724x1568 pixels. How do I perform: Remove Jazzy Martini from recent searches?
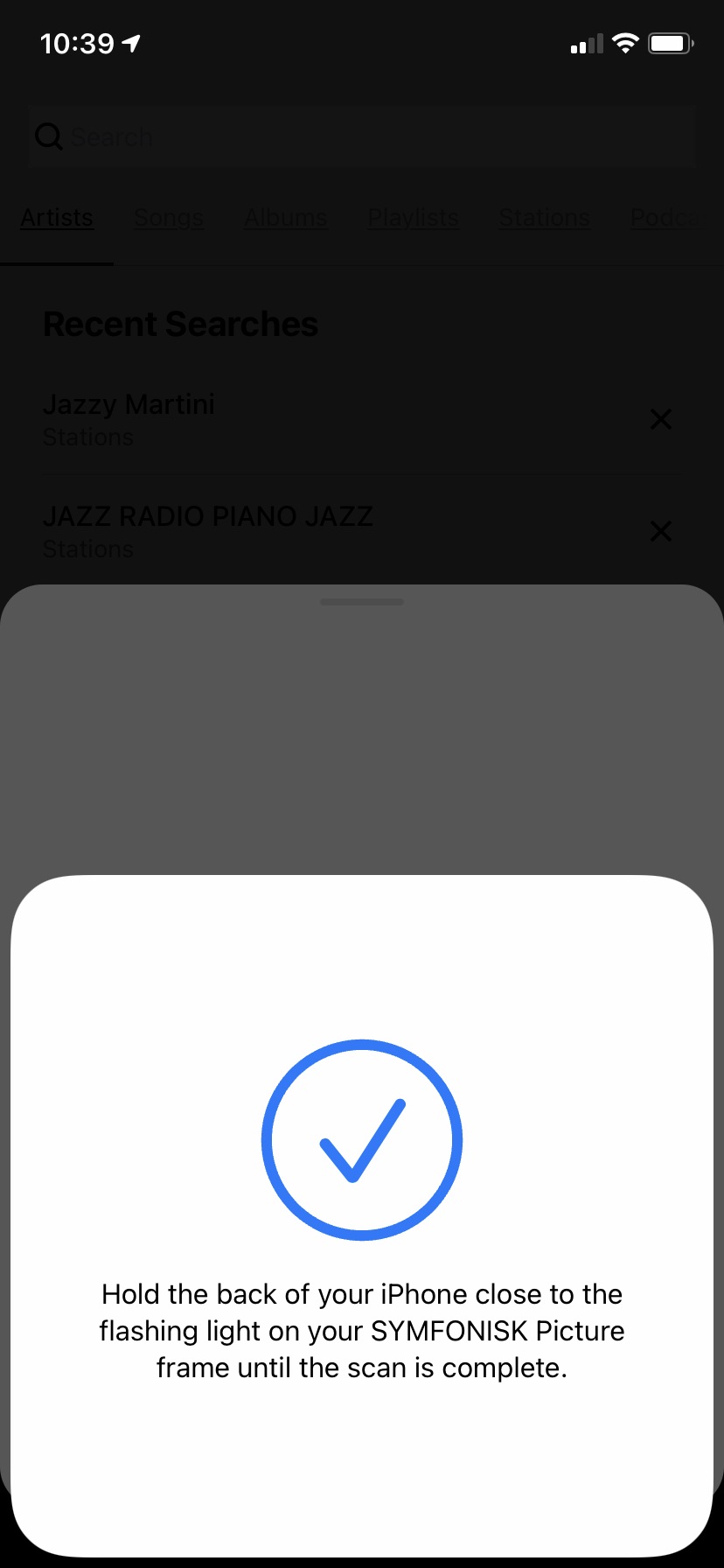pos(661,420)
